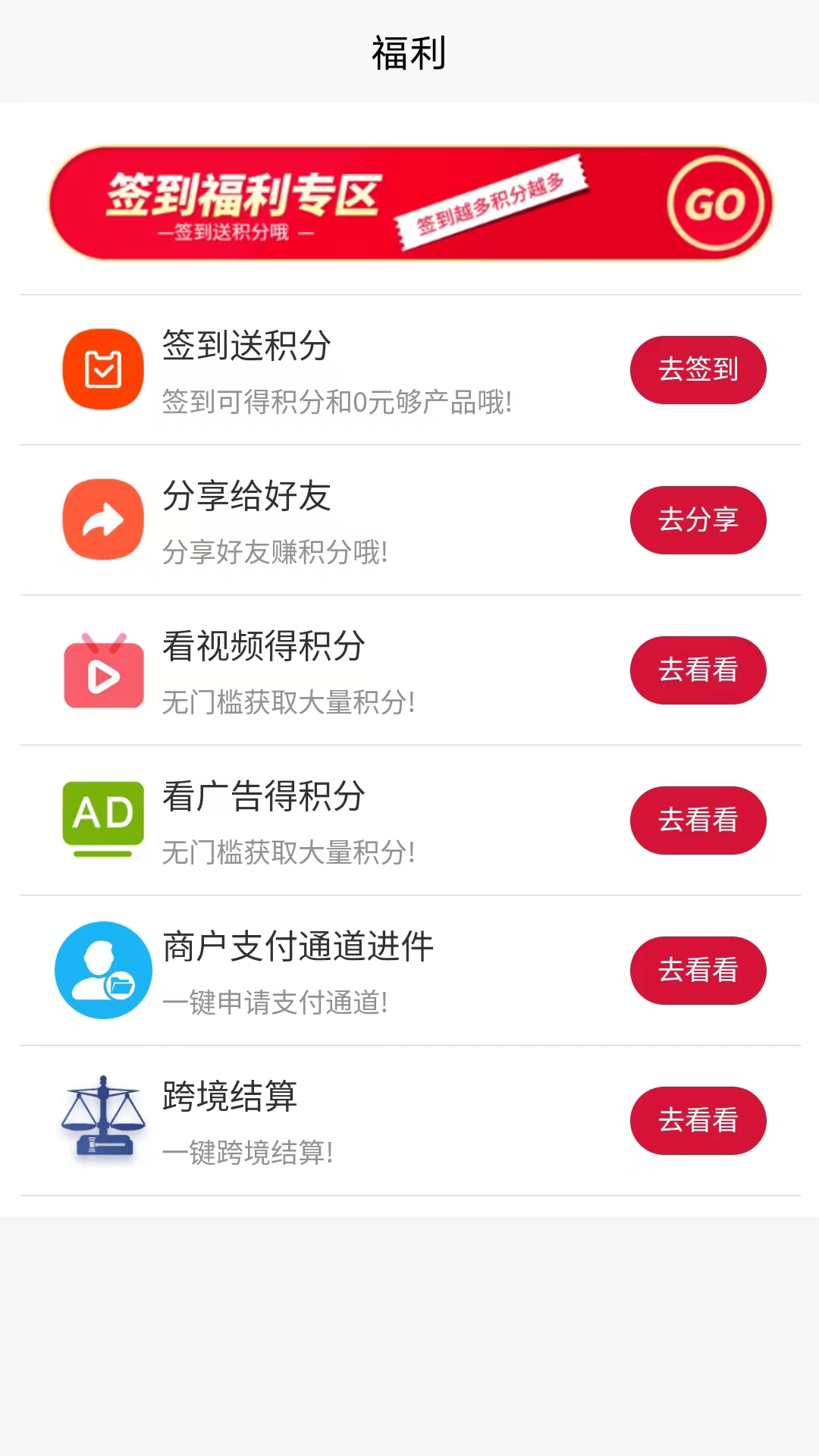Select the orange sign-in calendar icon

(x=103, y=369)
